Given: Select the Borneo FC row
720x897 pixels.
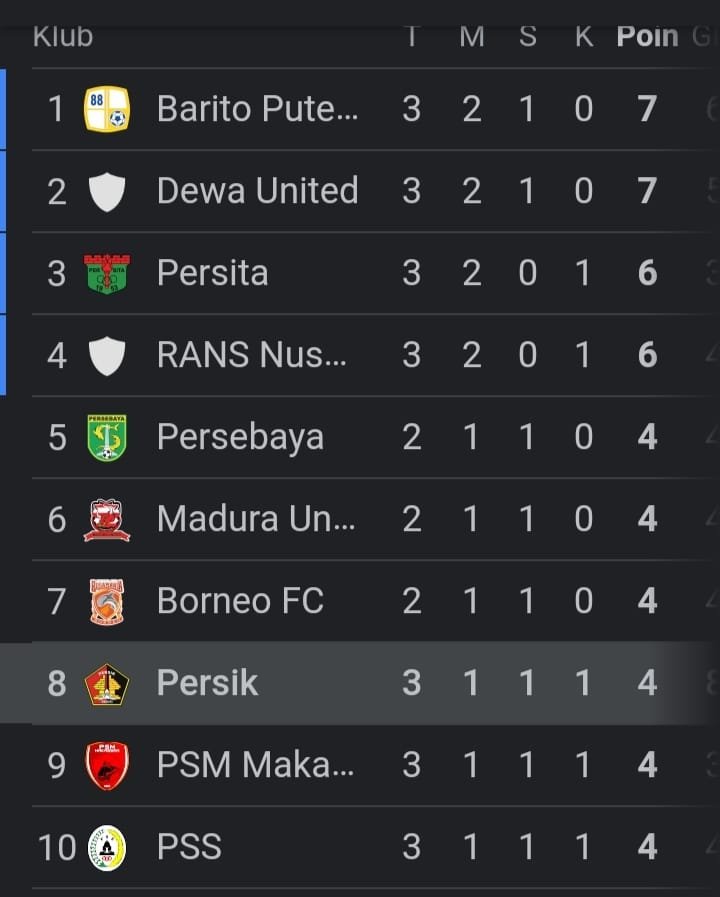Looking at the screenshot, I should 240,601.
